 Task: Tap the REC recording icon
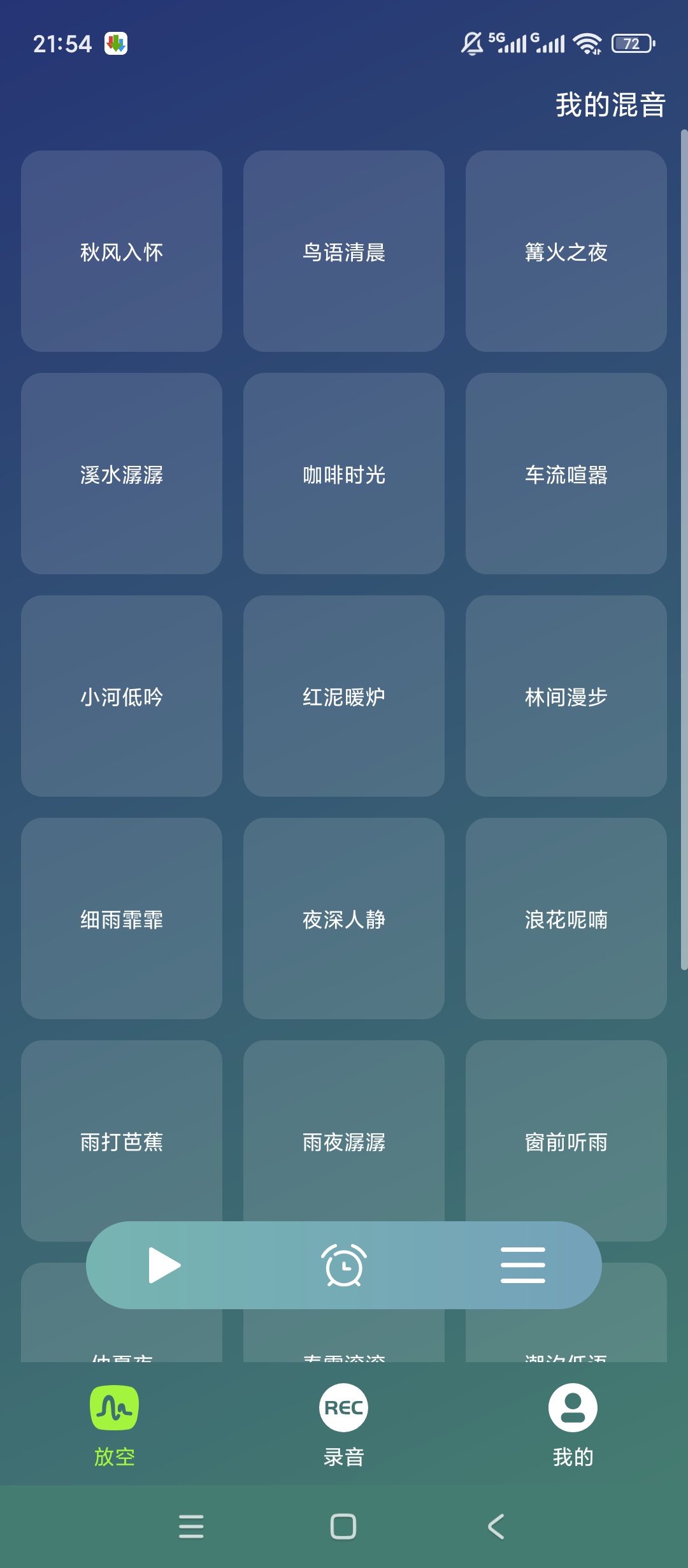(x=343, y=1409)
